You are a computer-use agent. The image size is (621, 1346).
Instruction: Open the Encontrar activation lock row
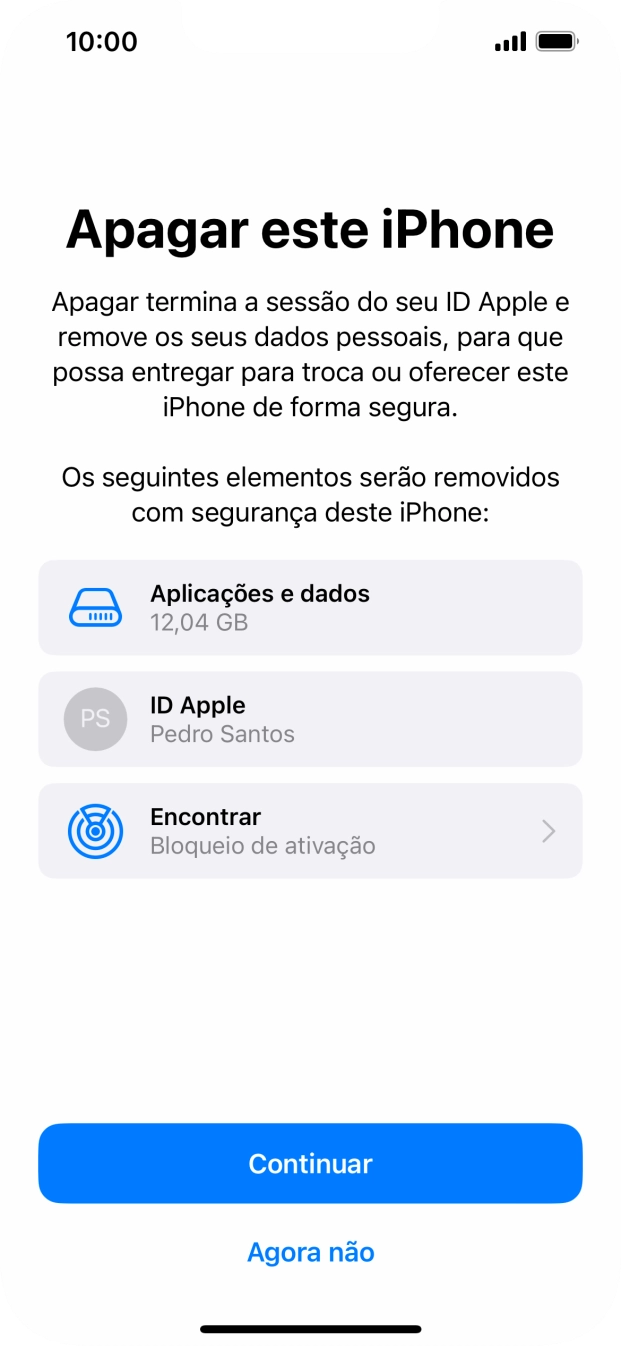tap(310, 831)
